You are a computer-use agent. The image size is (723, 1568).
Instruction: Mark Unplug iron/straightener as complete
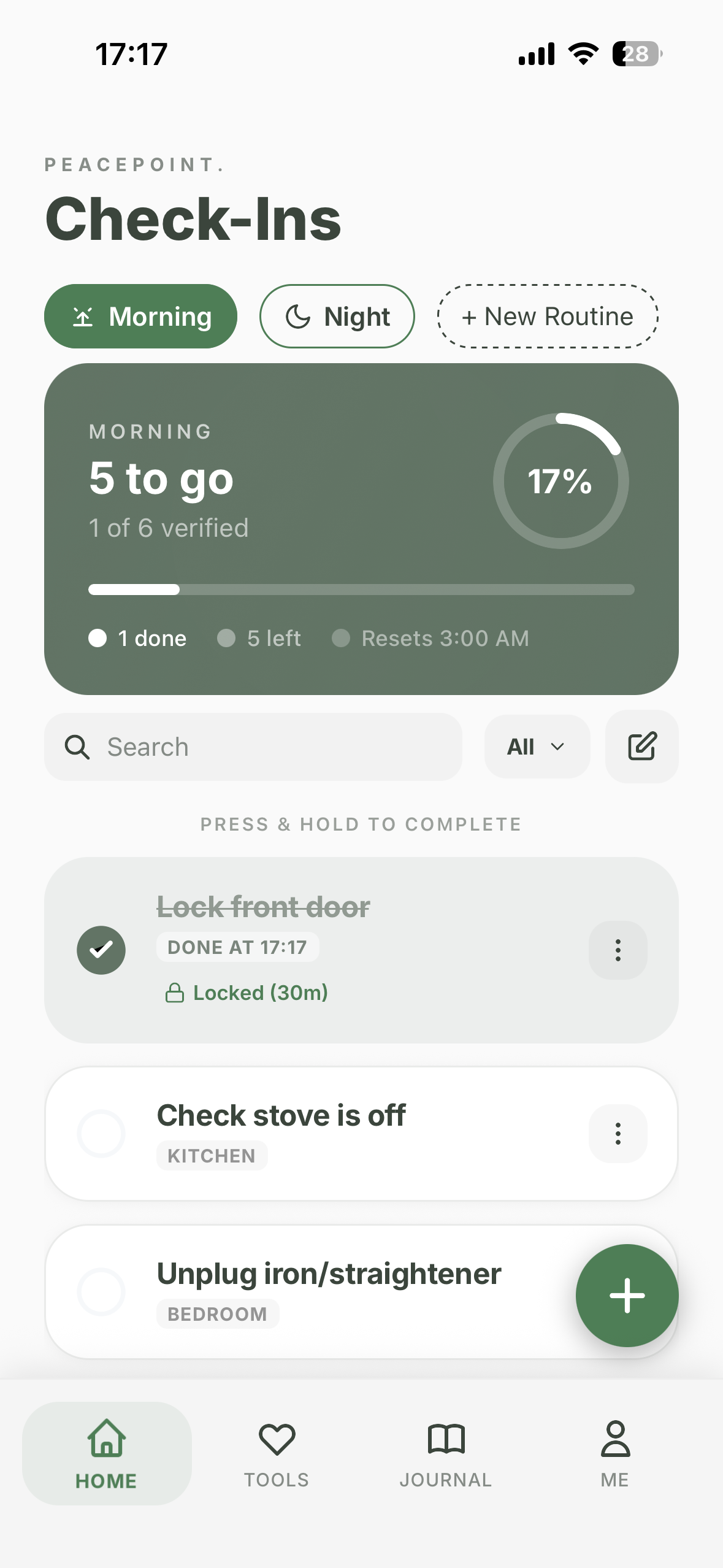pos(102,1291)
